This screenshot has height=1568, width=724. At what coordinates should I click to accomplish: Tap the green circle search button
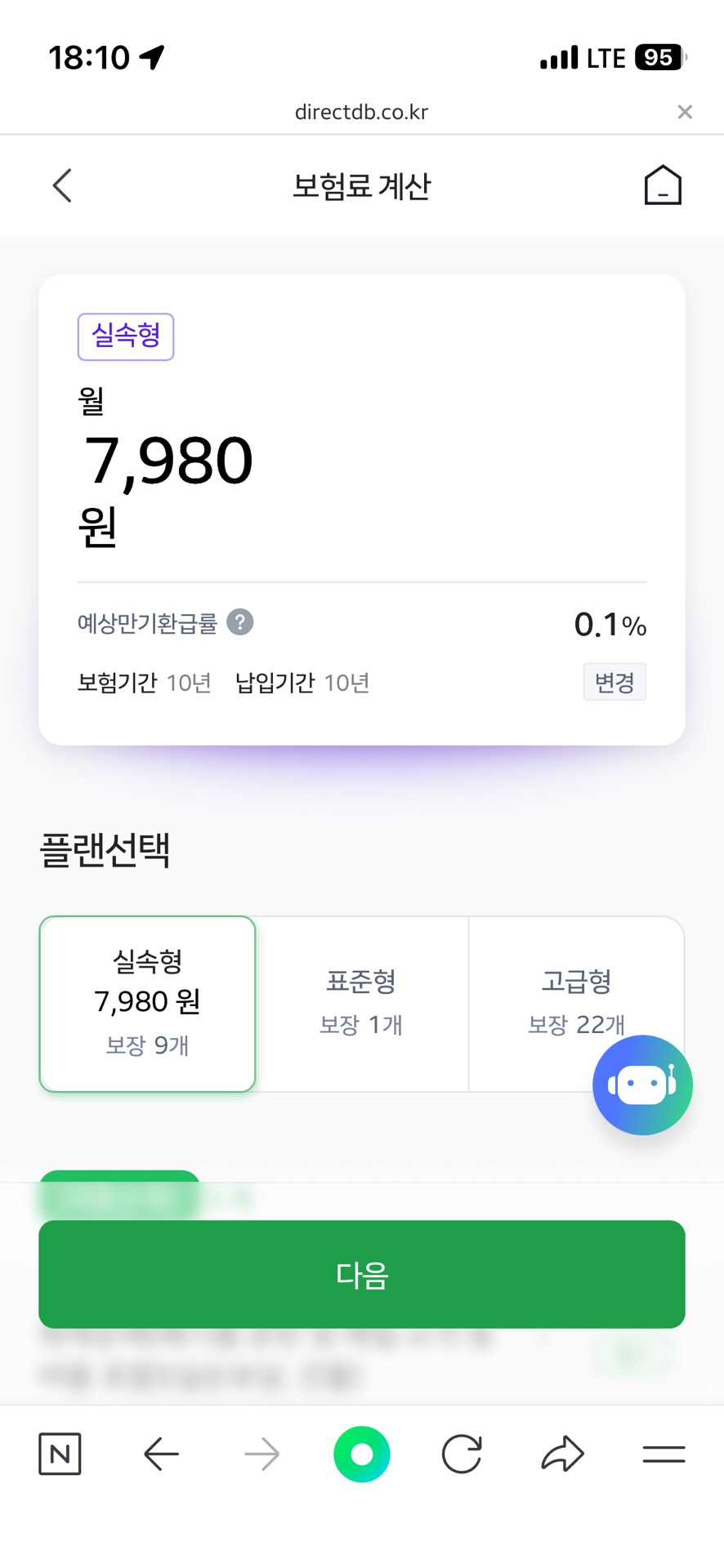[362, 1454]
